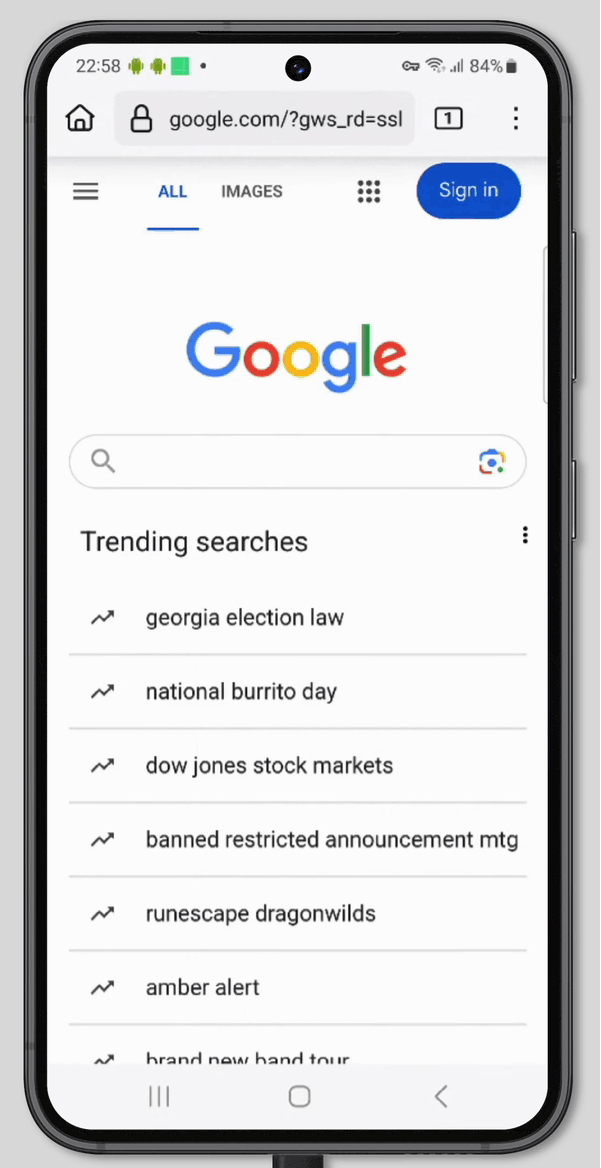Open the Google apps grid
Image resolution: width=601 pixels, height=1168 pixels.
(369, 191)
